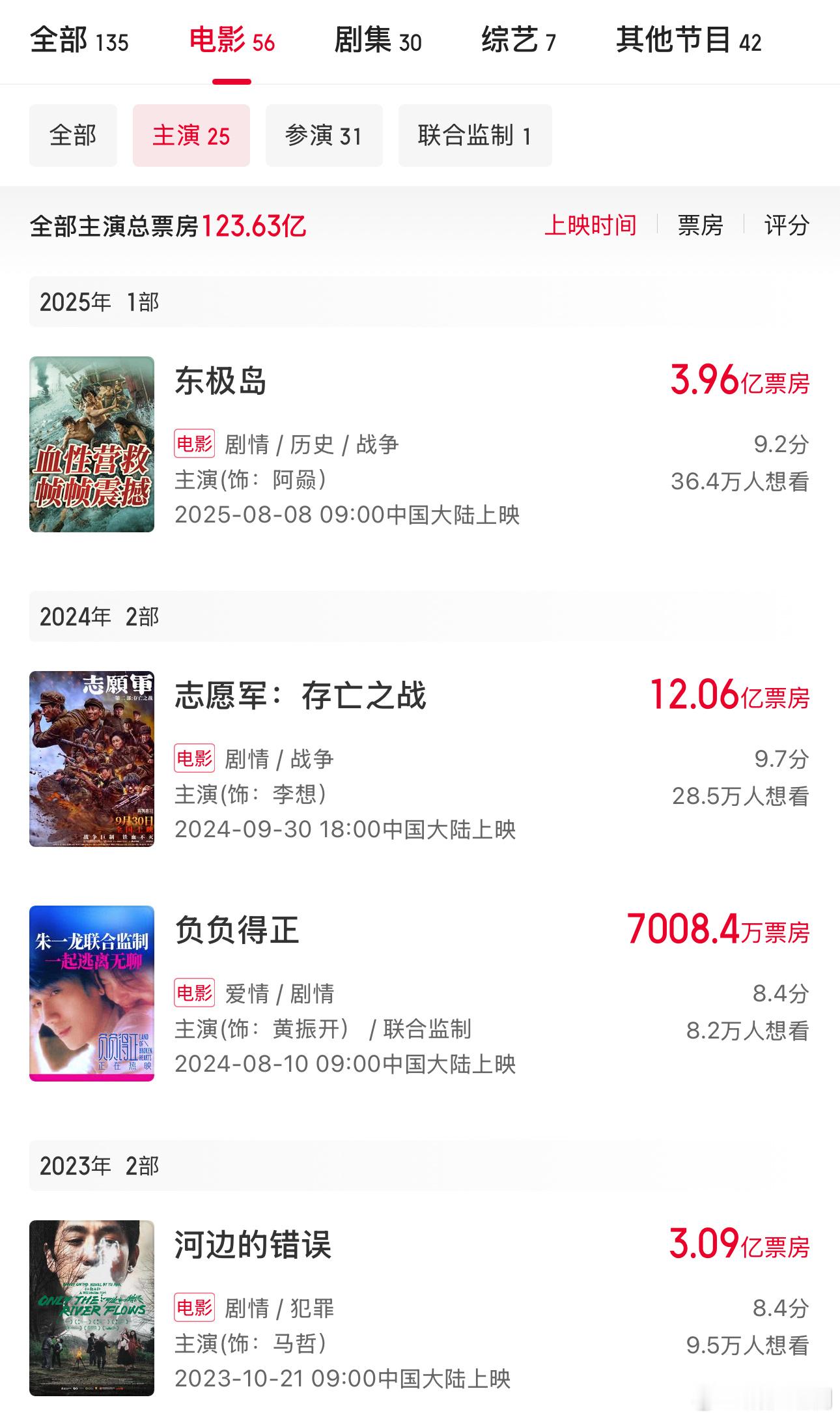Filter by 参演 31 roles
Image resolution: width=840 pixels, height=1419 pixels.
point(324,136)
